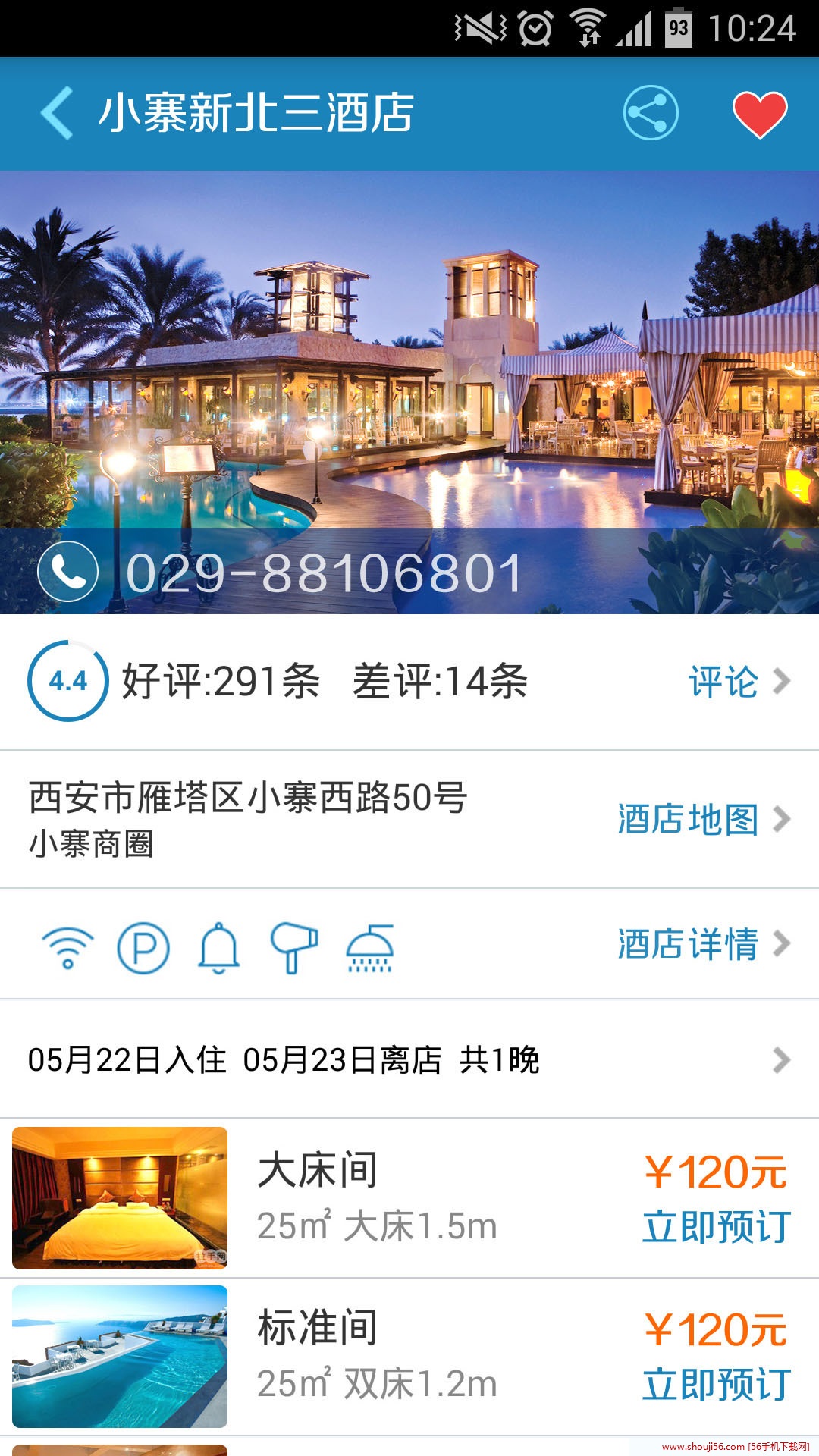Go back from the hotel page
Image resolution: width=819 pixels, height=1456 pixels.
click(58, 113)
